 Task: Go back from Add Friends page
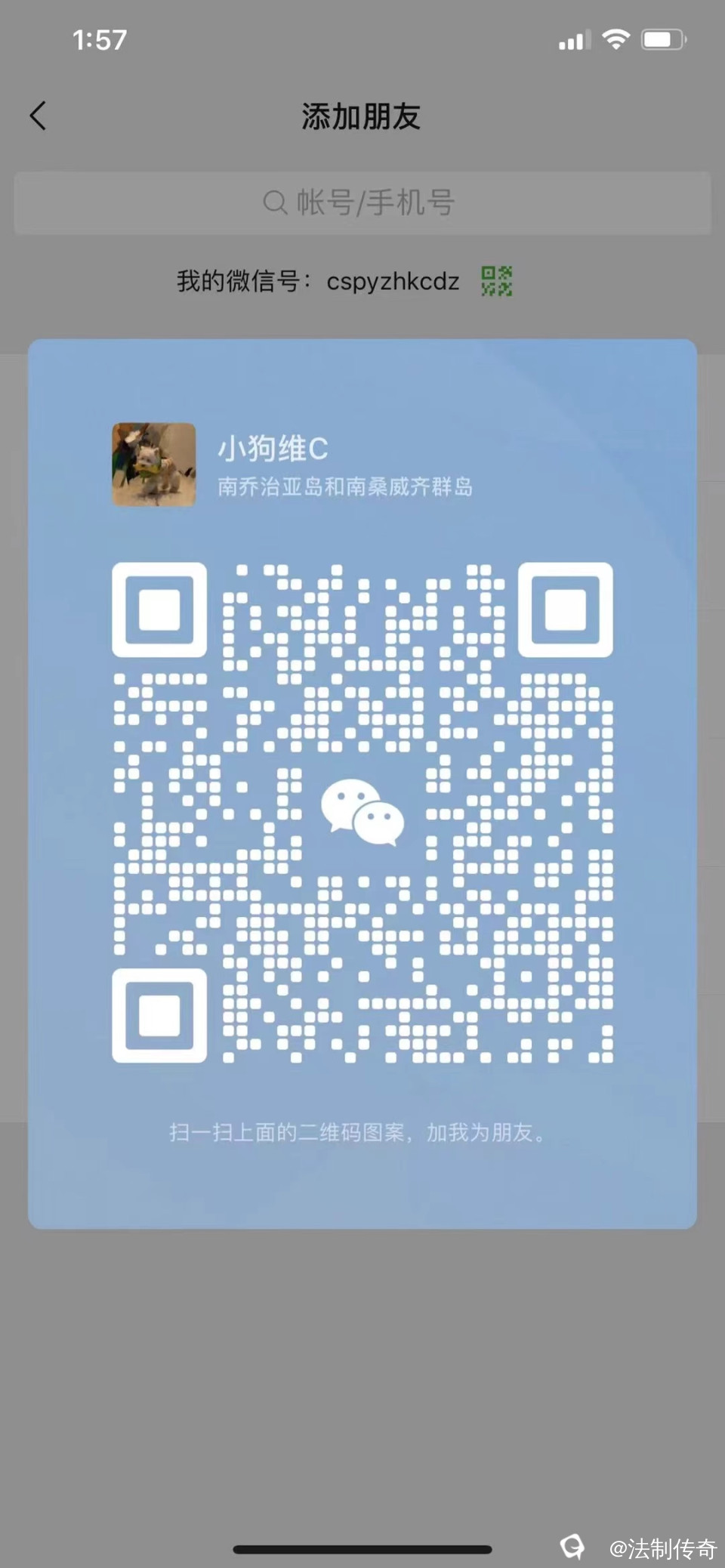[x=38, y=116]
